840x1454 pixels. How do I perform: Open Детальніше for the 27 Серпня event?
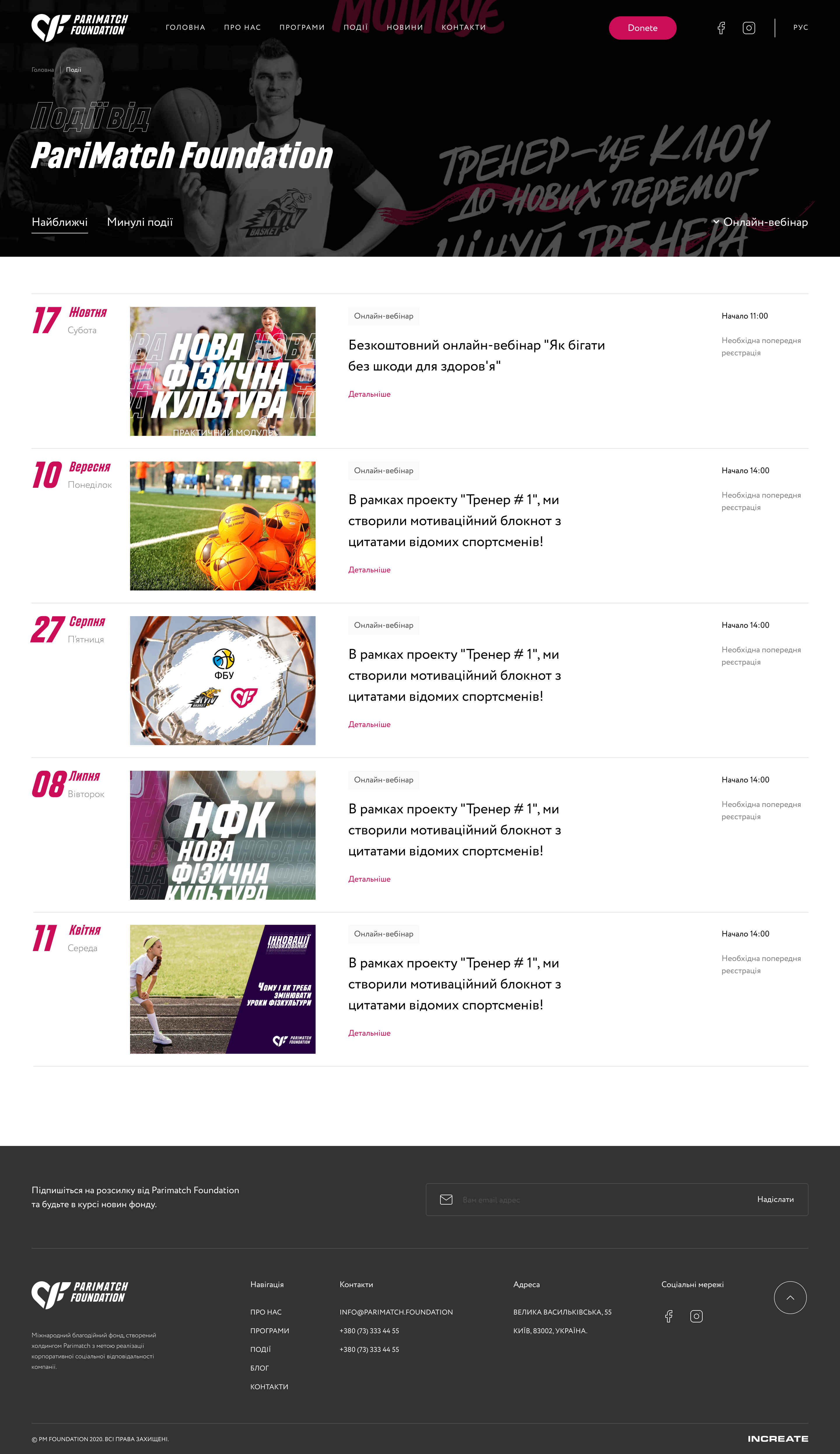click(369, 724)
